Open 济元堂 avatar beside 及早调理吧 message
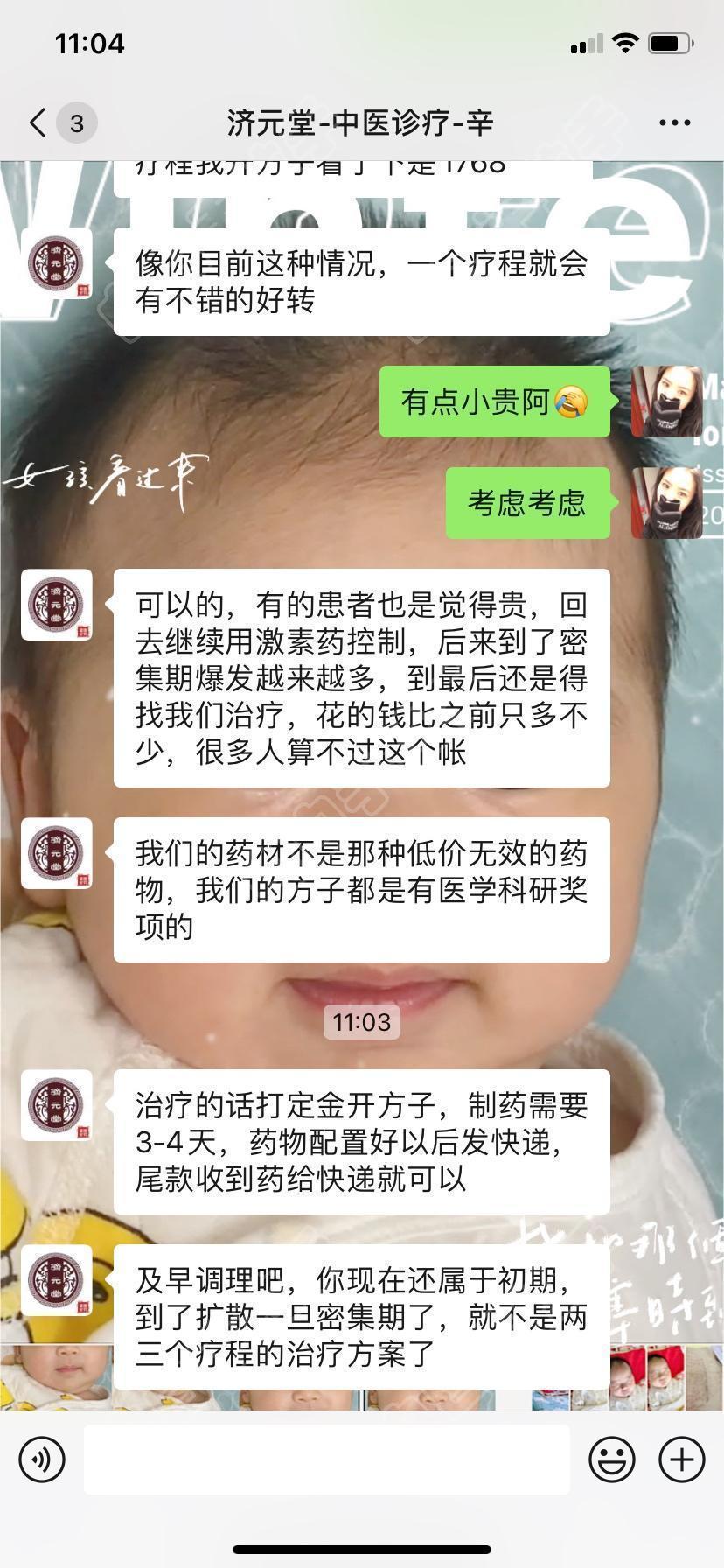This screenshot has height=1568, width=724. pyautogui.click(x=57, y=1280)
